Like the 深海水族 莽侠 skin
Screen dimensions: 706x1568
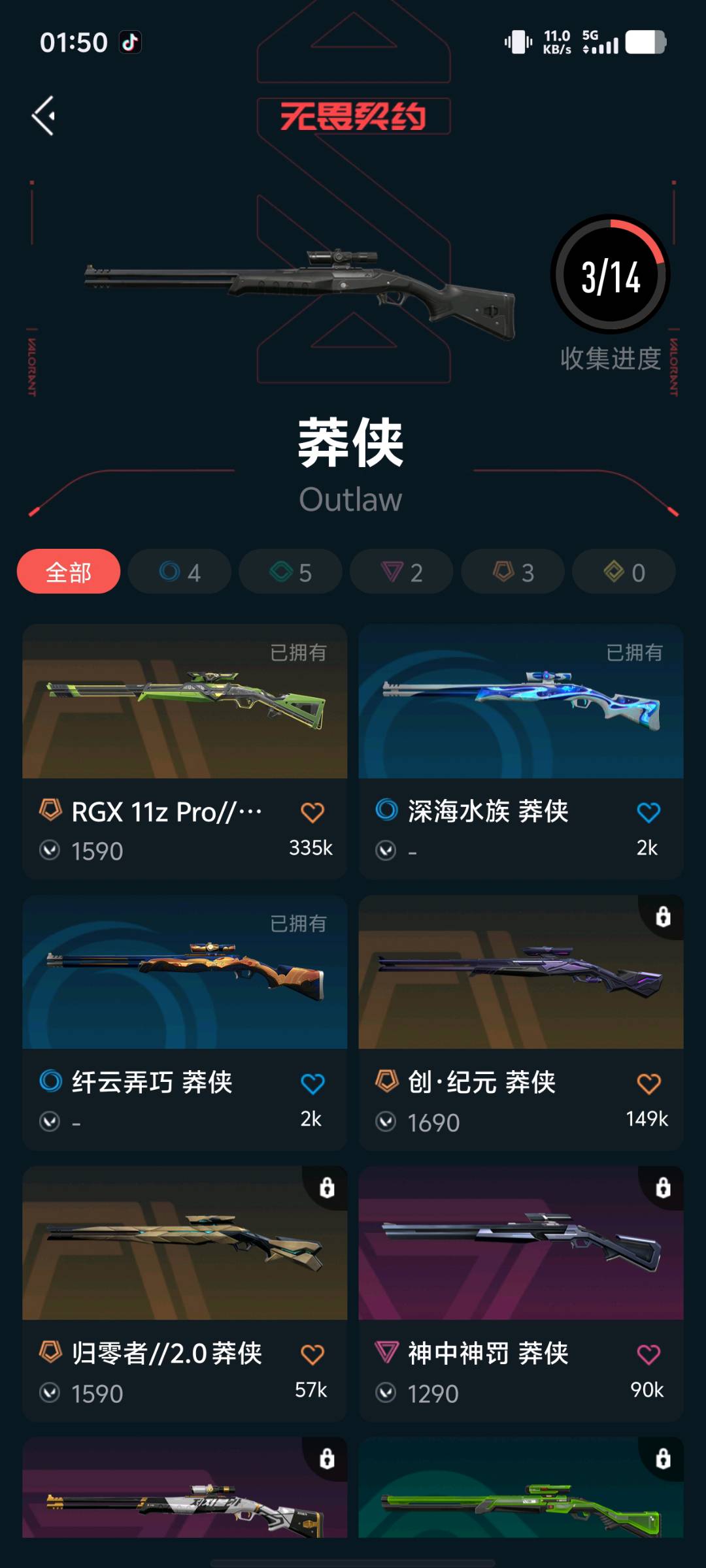[x=648, y=813]
